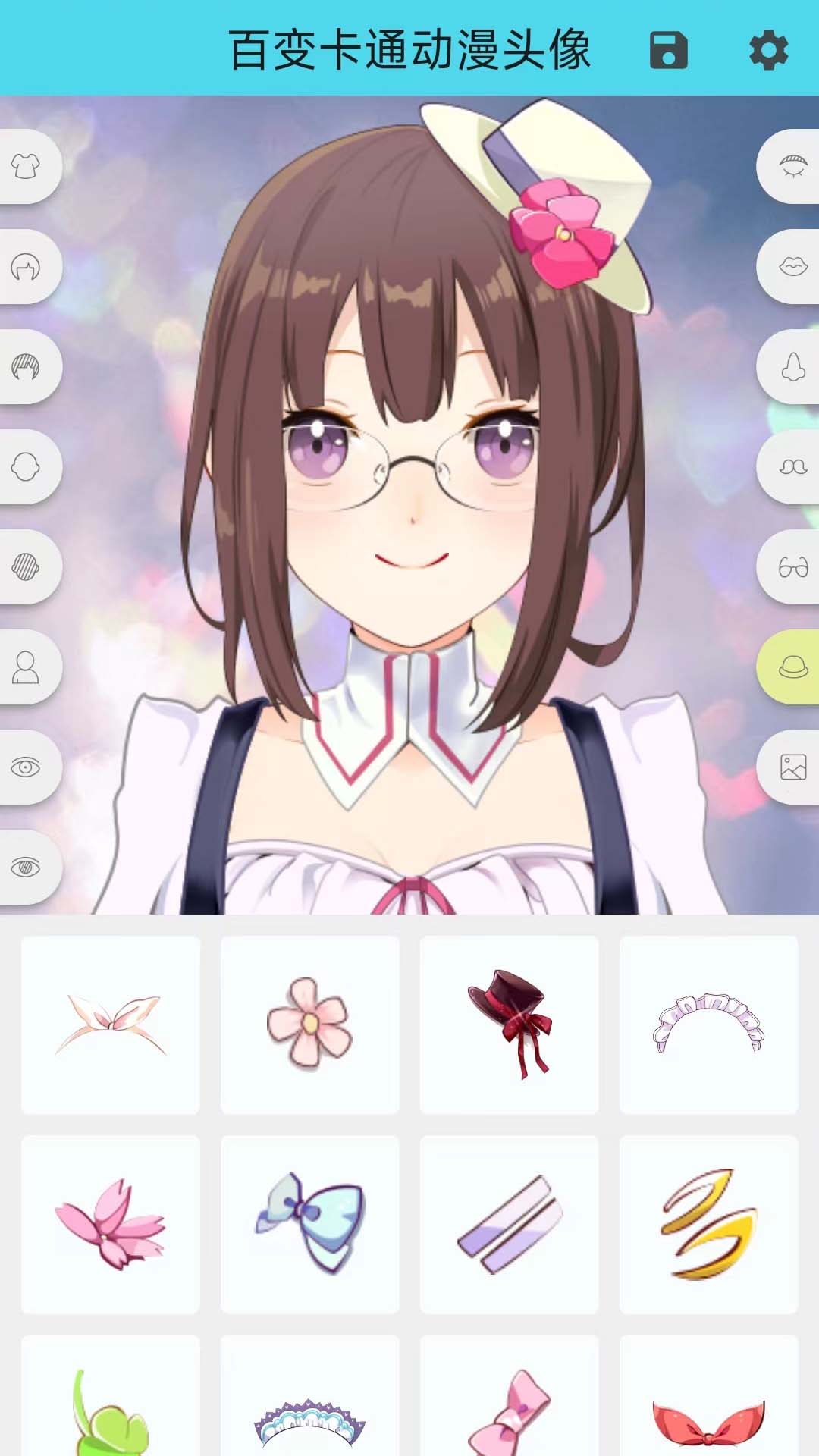Choose the white frilly maid headband
The image size is (819, 1456).
pos(708,1025)
